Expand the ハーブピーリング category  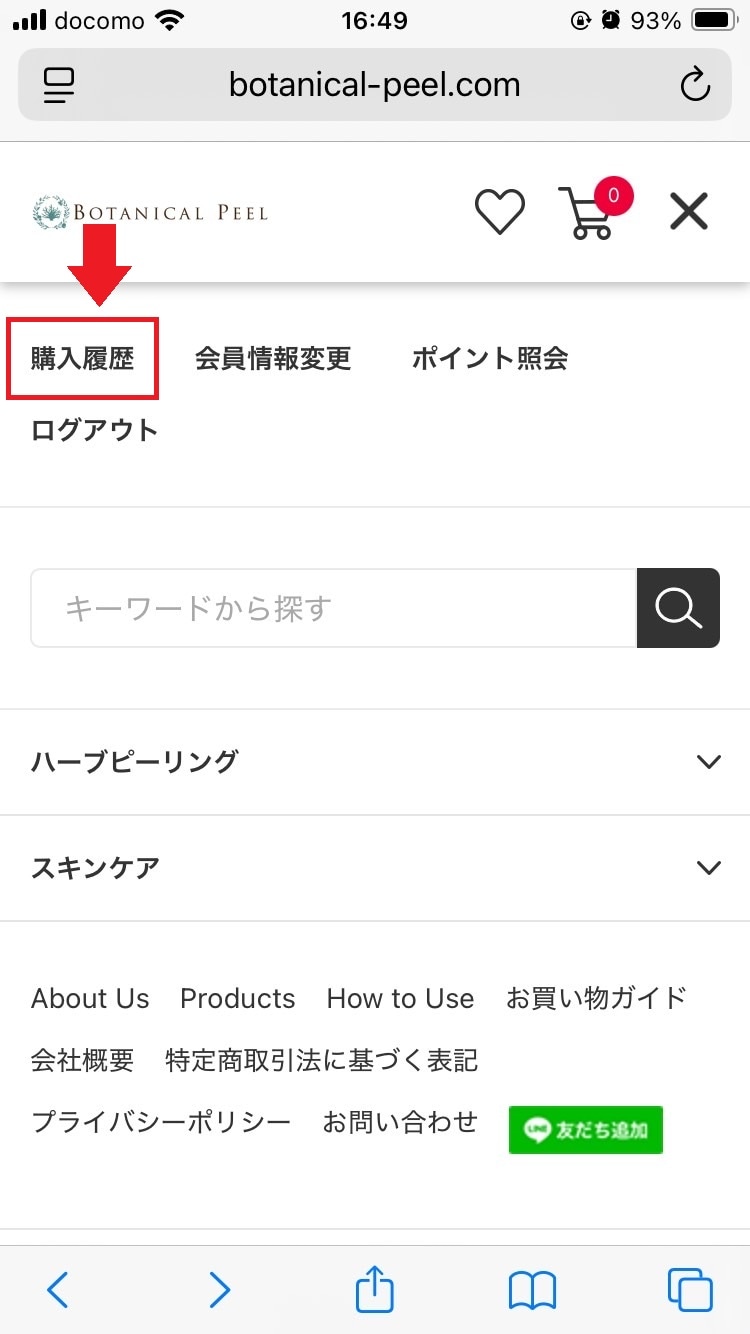[375, 762]
